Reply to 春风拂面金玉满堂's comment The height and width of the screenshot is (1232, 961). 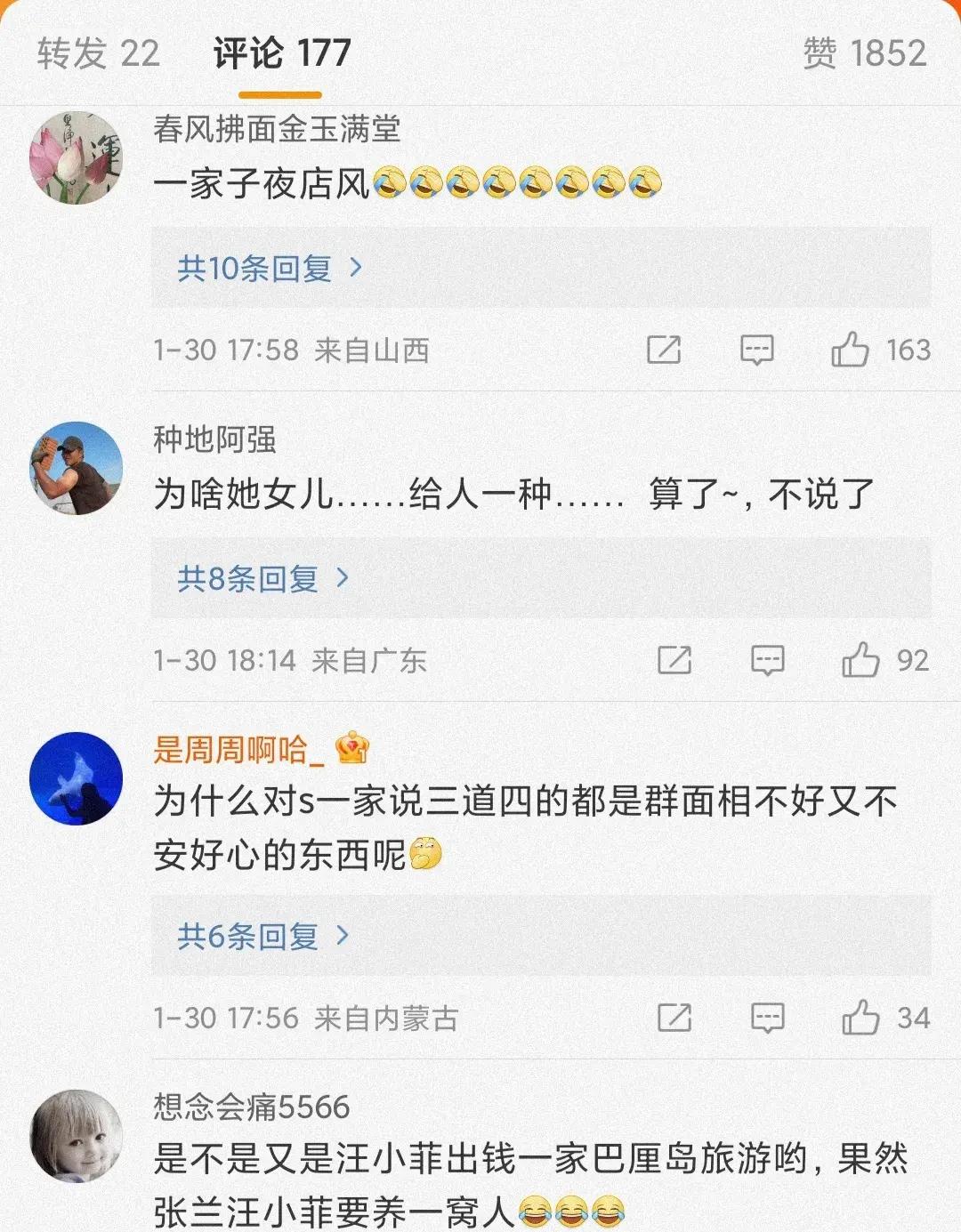(x=756, y=350)
